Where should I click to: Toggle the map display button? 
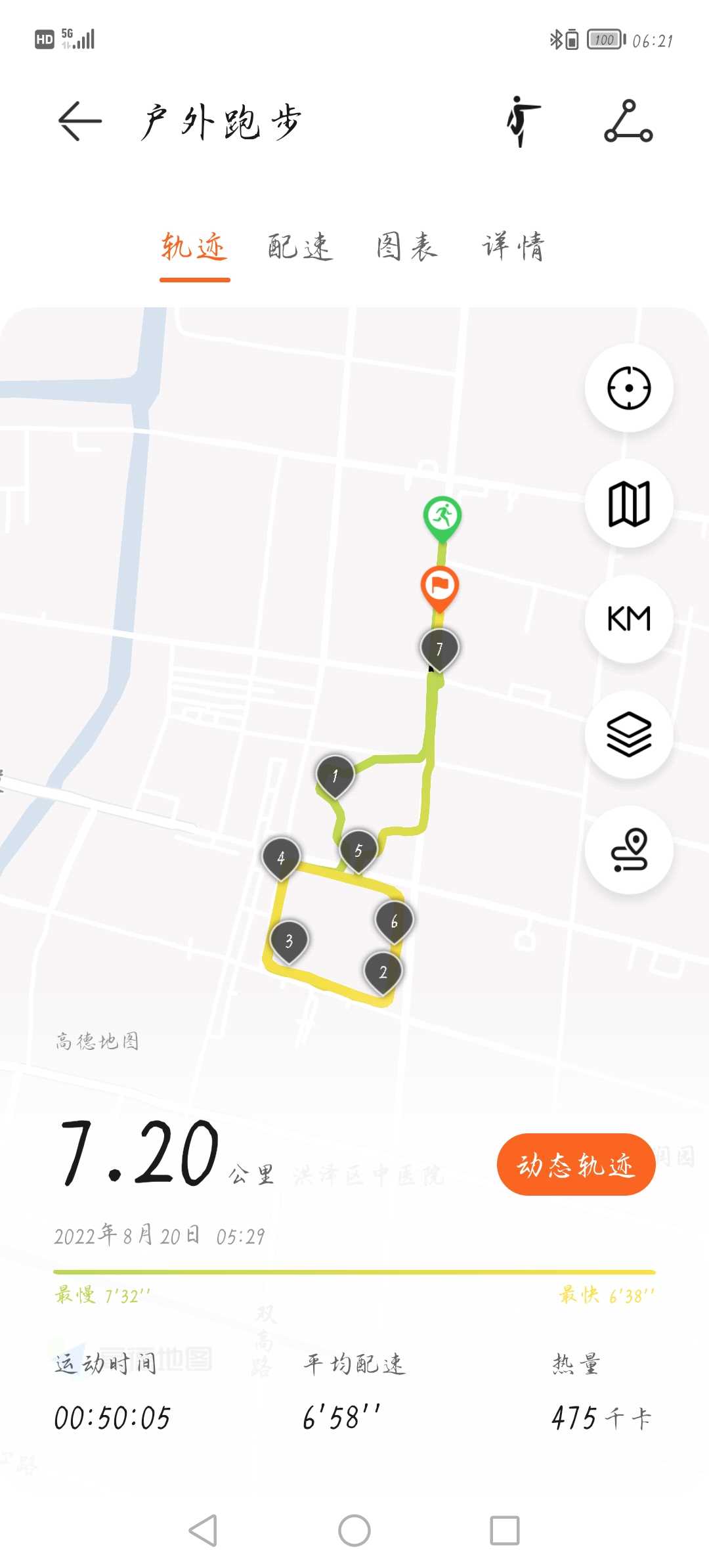click(x=629, y=504)
